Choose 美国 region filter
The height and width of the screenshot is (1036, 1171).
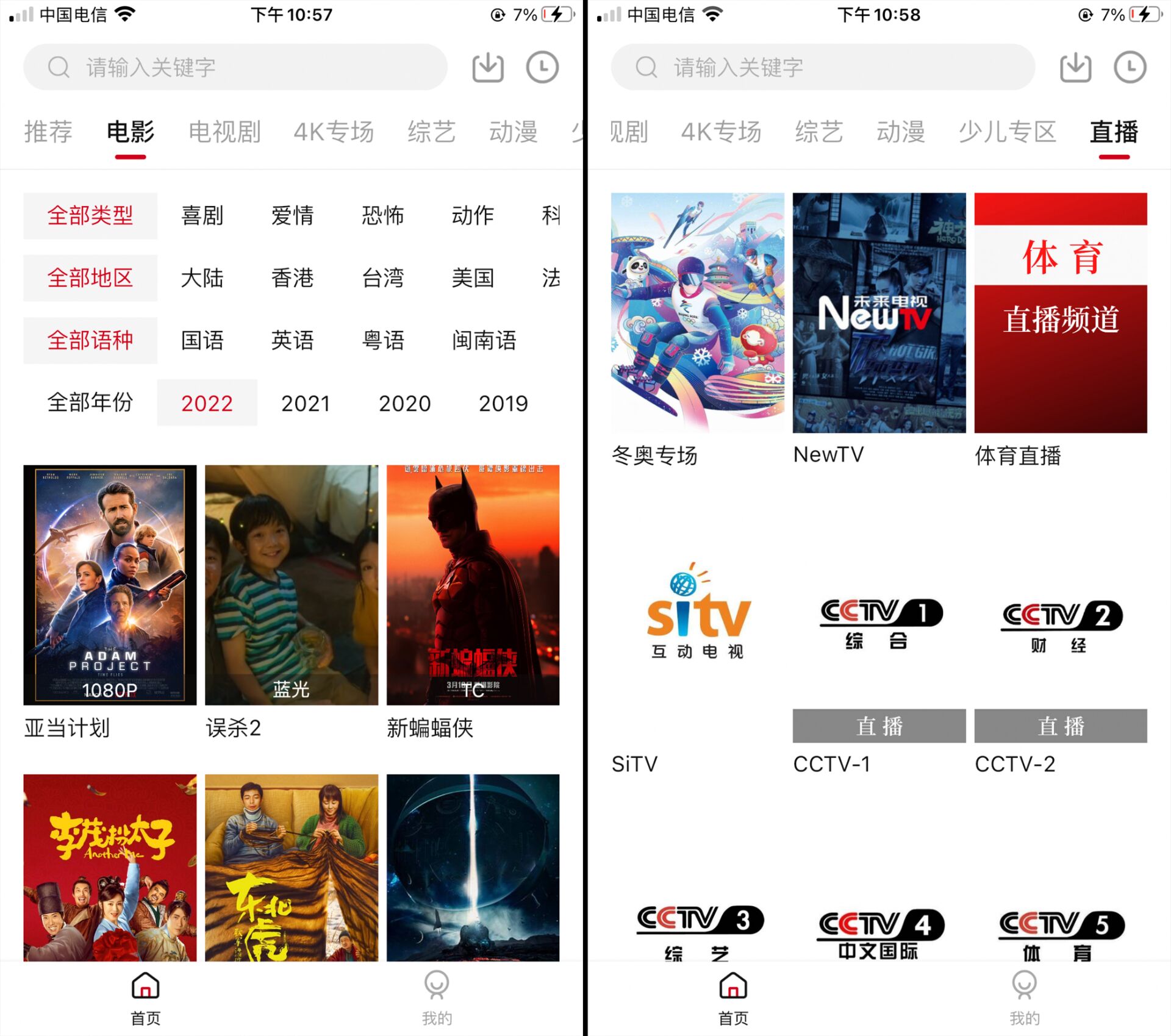pos(472,278)
